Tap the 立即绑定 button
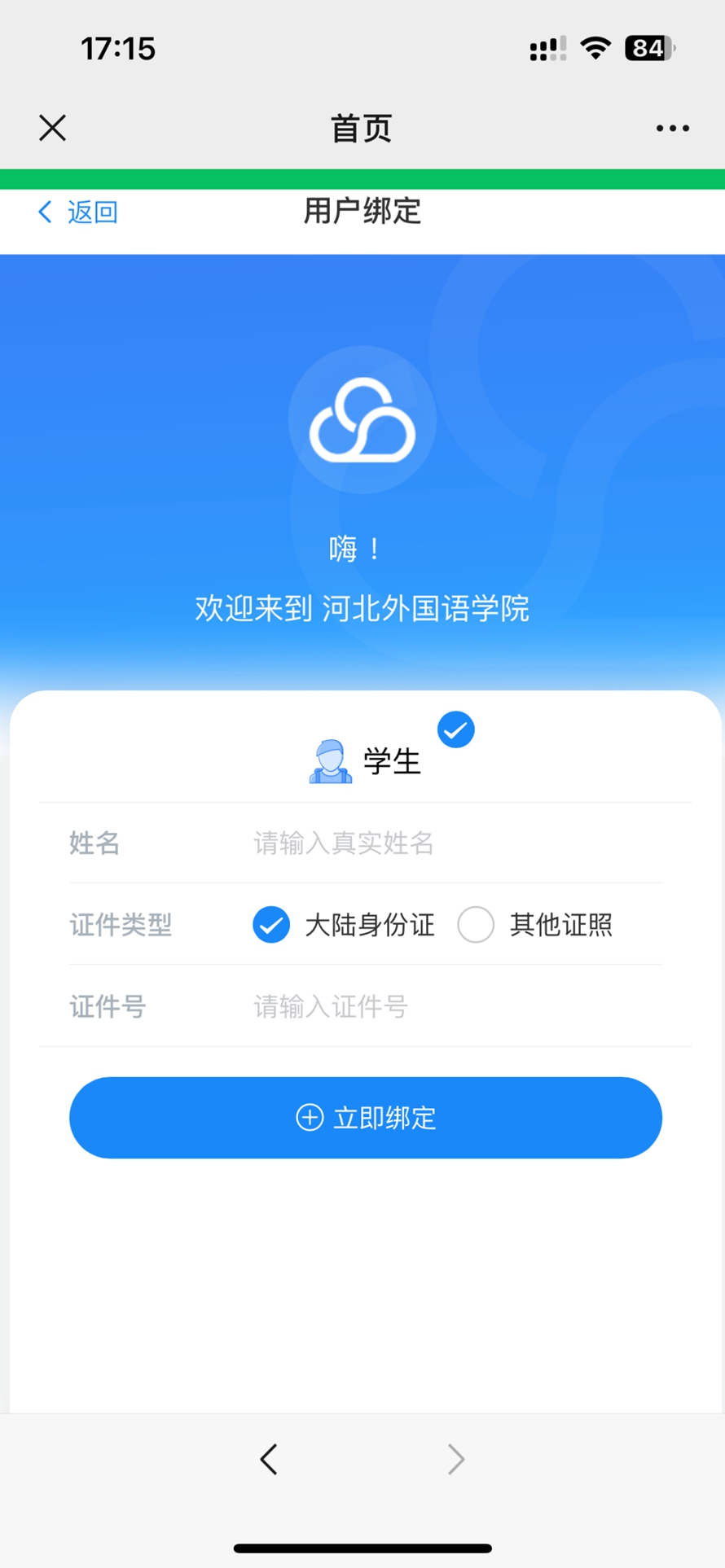725x1568 pixels. pyautogui.click(x=366, y=1118)
